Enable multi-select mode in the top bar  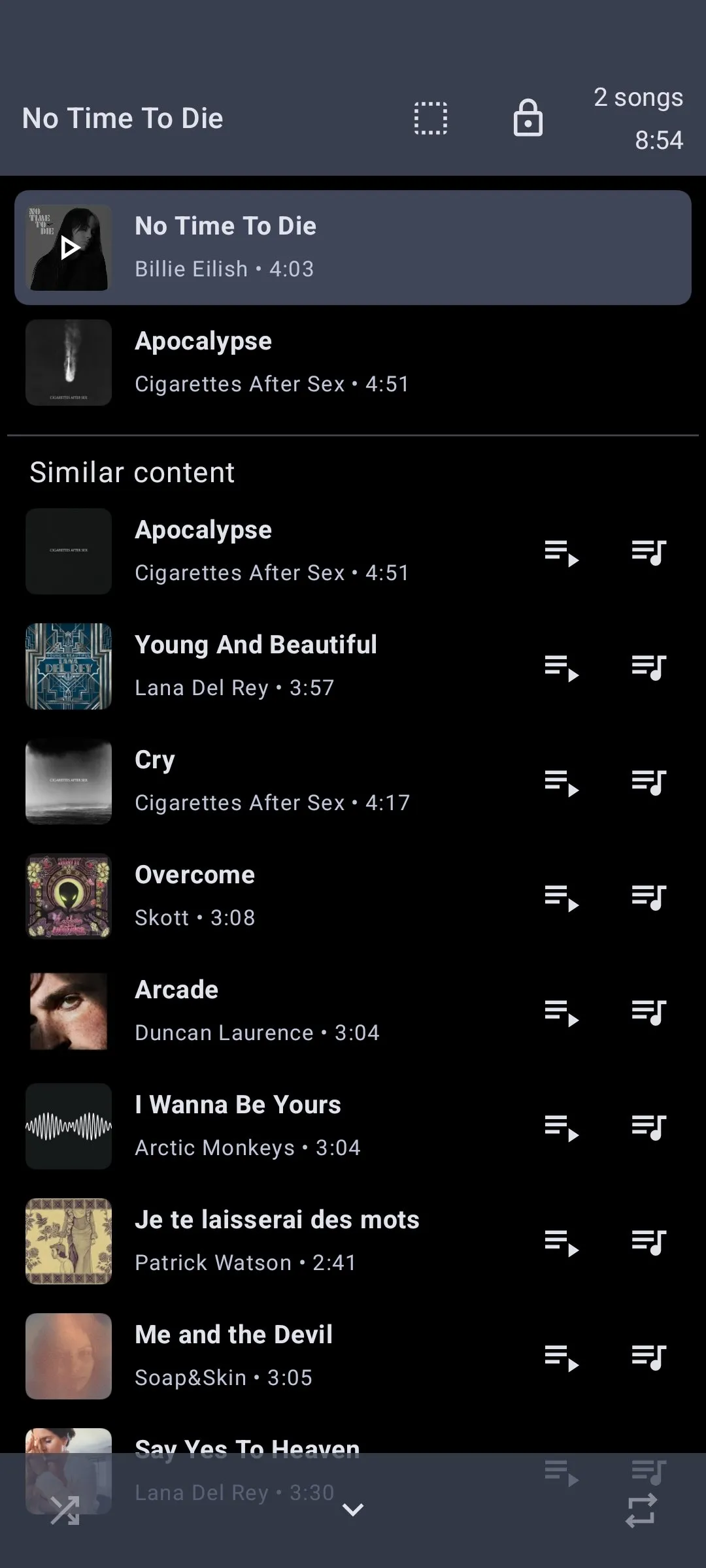tap(431, 118)
